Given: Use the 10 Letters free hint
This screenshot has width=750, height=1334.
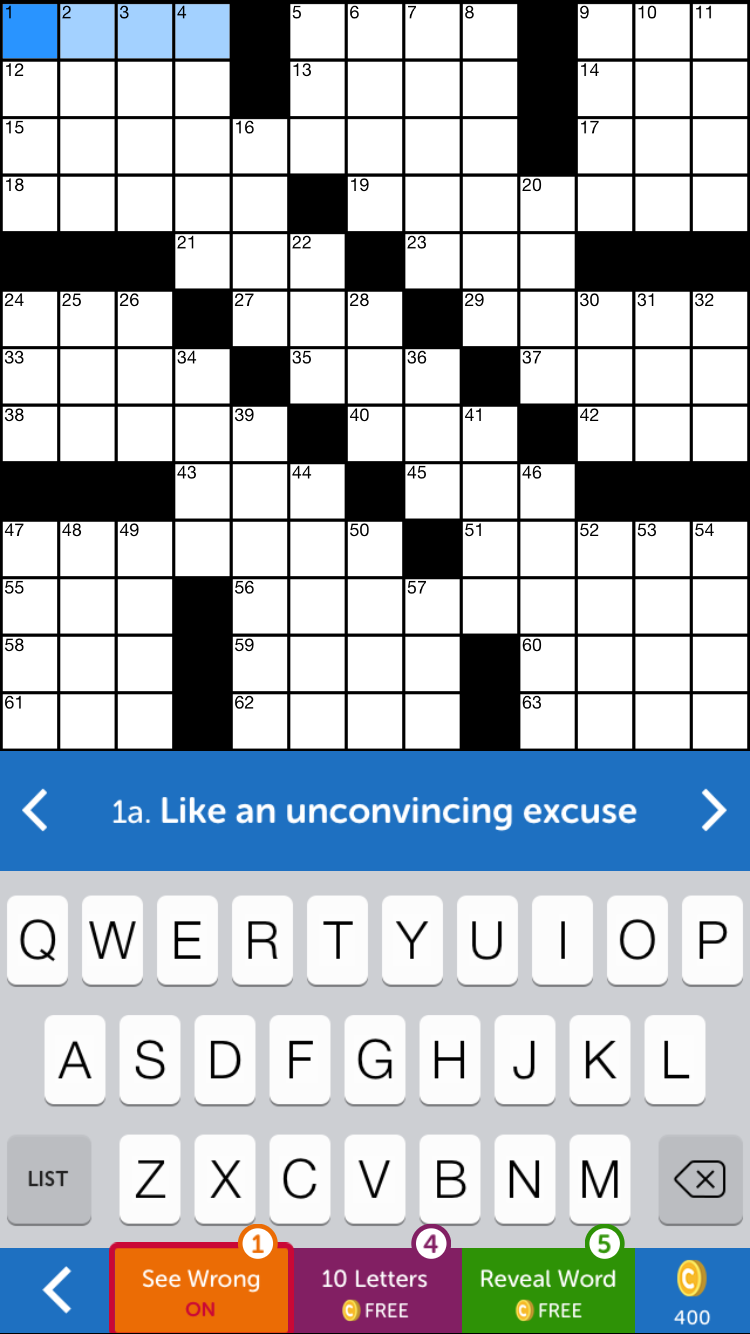Looking at the screenshot, I should (374, 1291).
